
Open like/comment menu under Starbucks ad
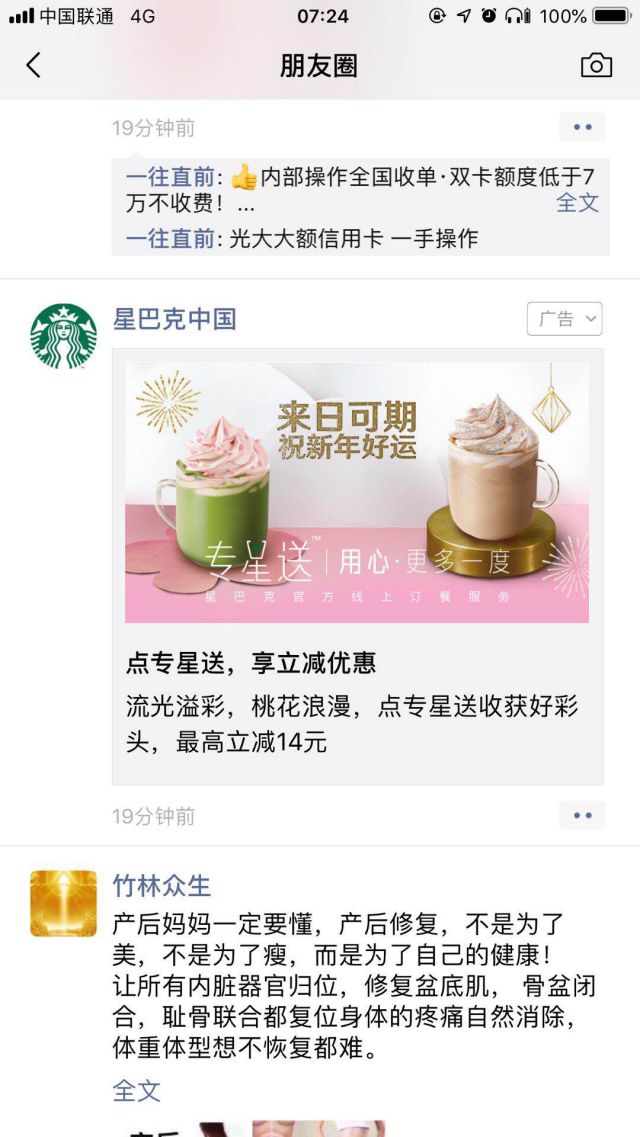[x=582, y=816]
